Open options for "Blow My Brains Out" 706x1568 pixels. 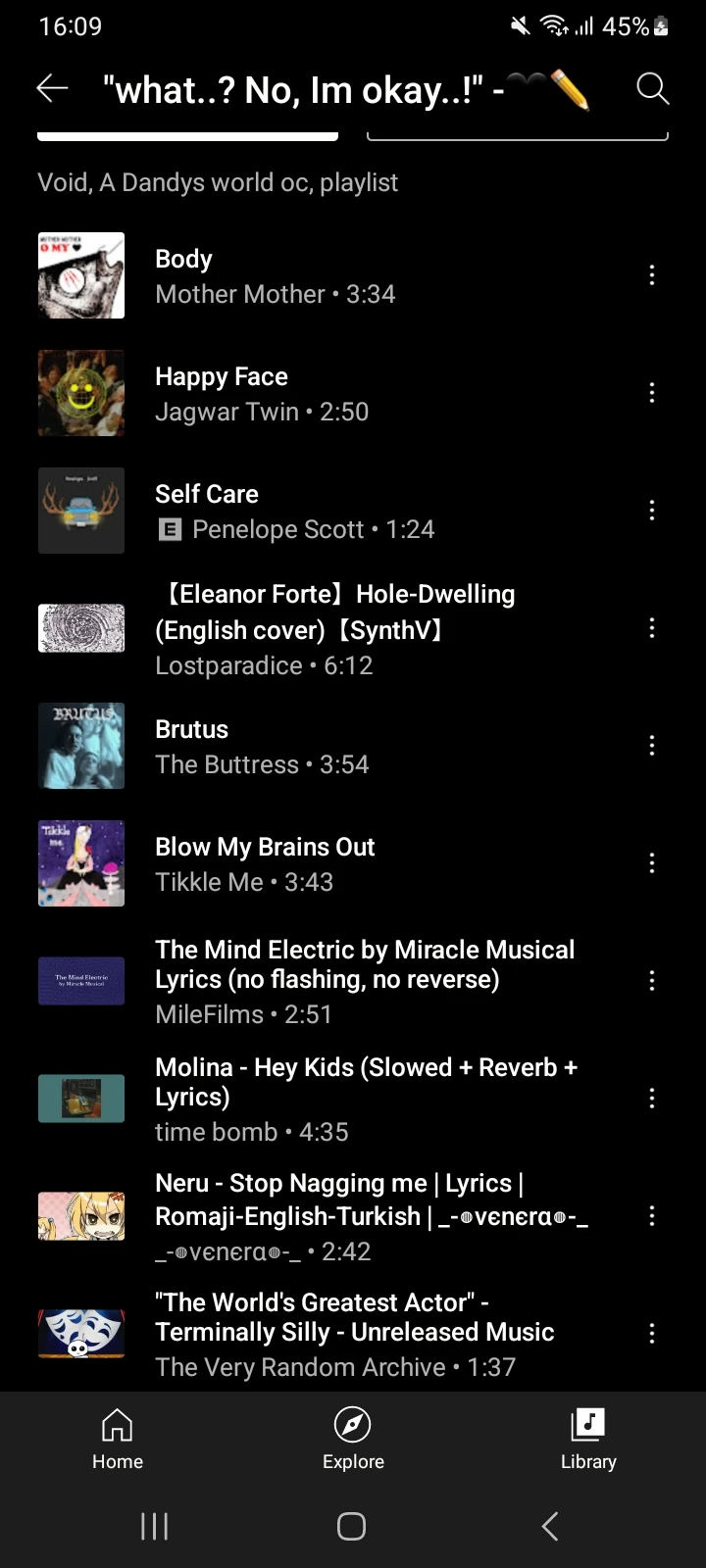[x=652, y=863]
